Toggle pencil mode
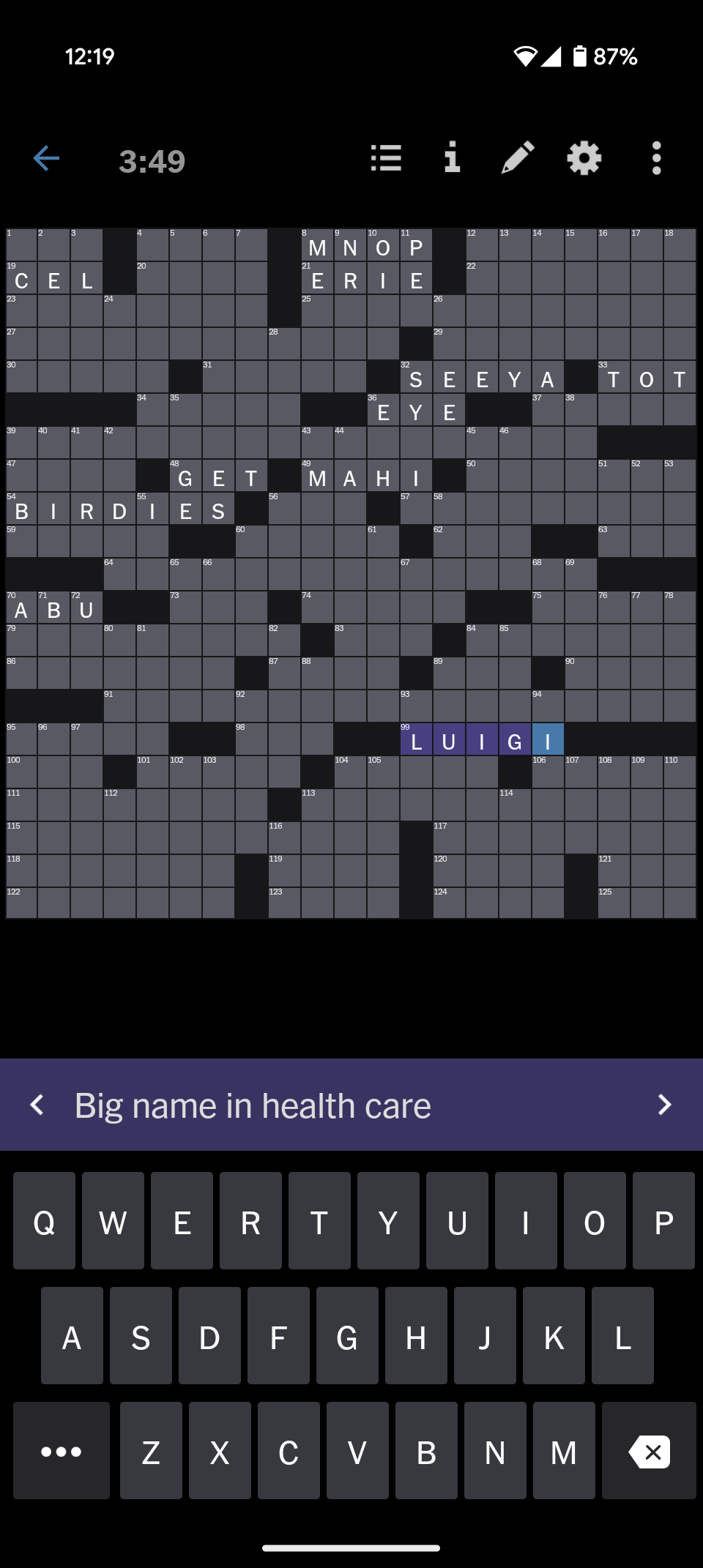The width and height of the screenshot is (703, 1568). pyautogui.click(x=518, y=158)
